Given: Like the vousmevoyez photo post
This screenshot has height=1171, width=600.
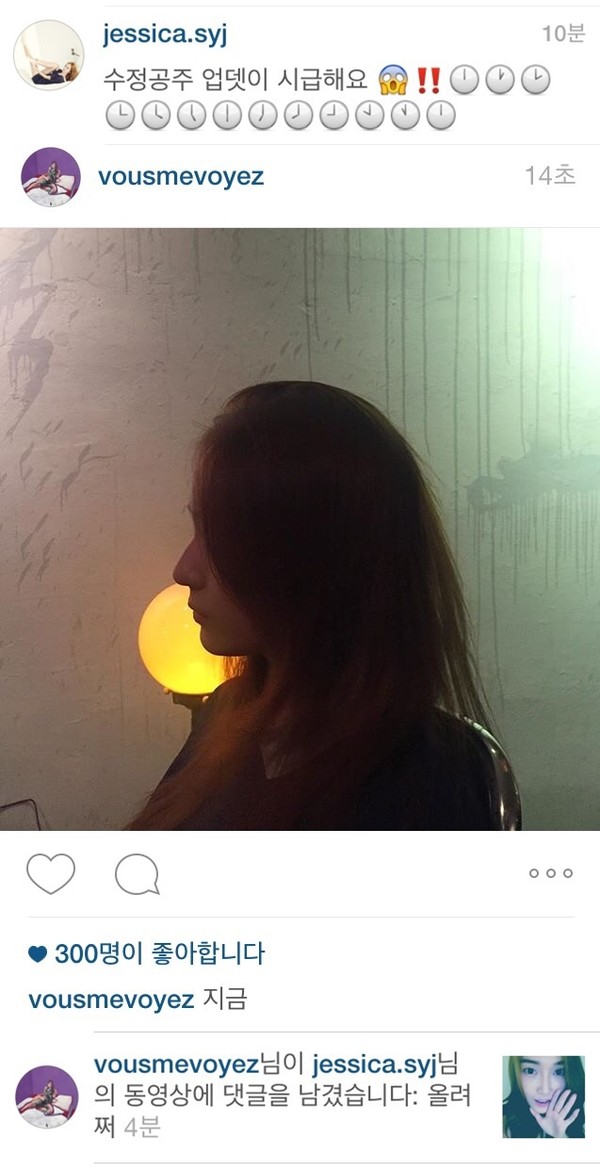Looking at the screenshot, I should tap(50, 875).
